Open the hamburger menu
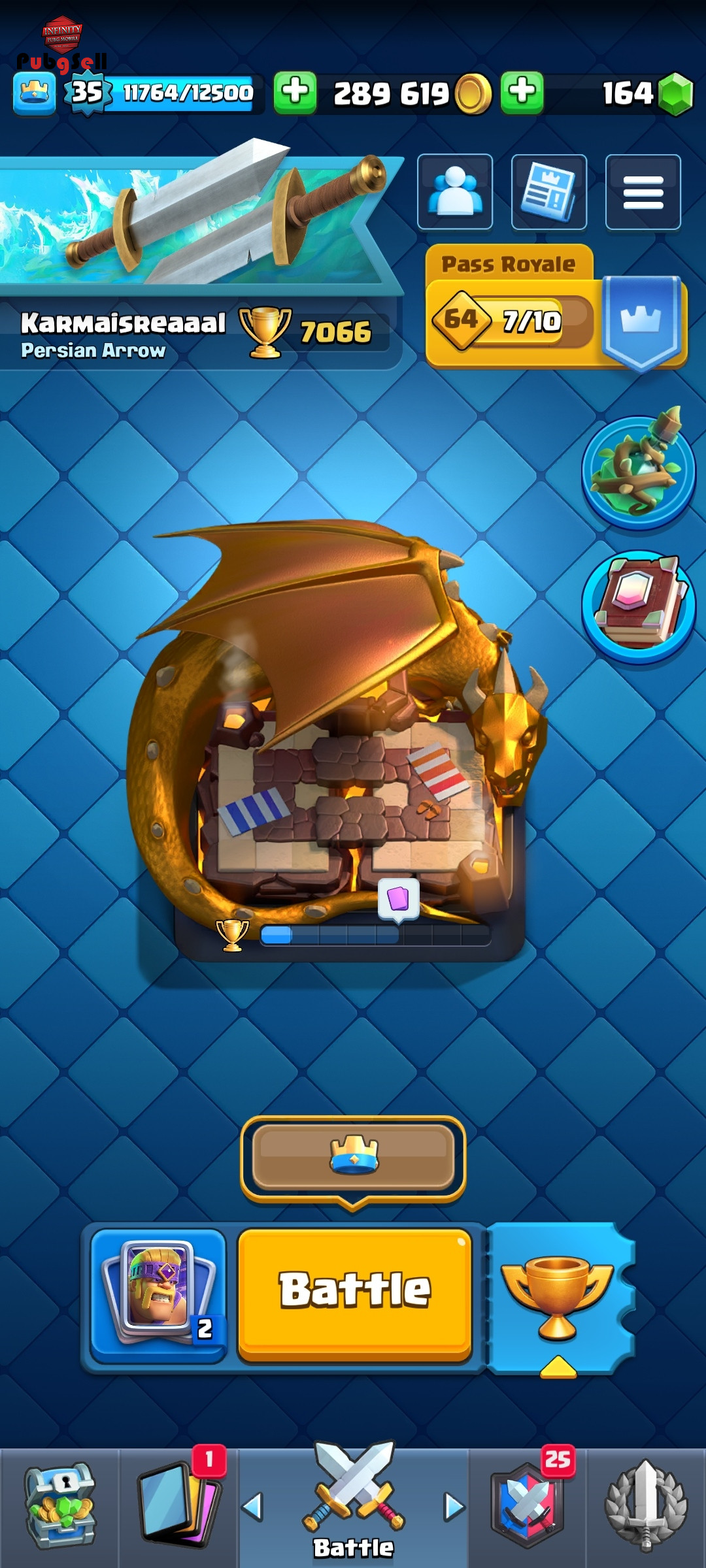The height and width of the screenshot is (1568, 706). point(643,192)
